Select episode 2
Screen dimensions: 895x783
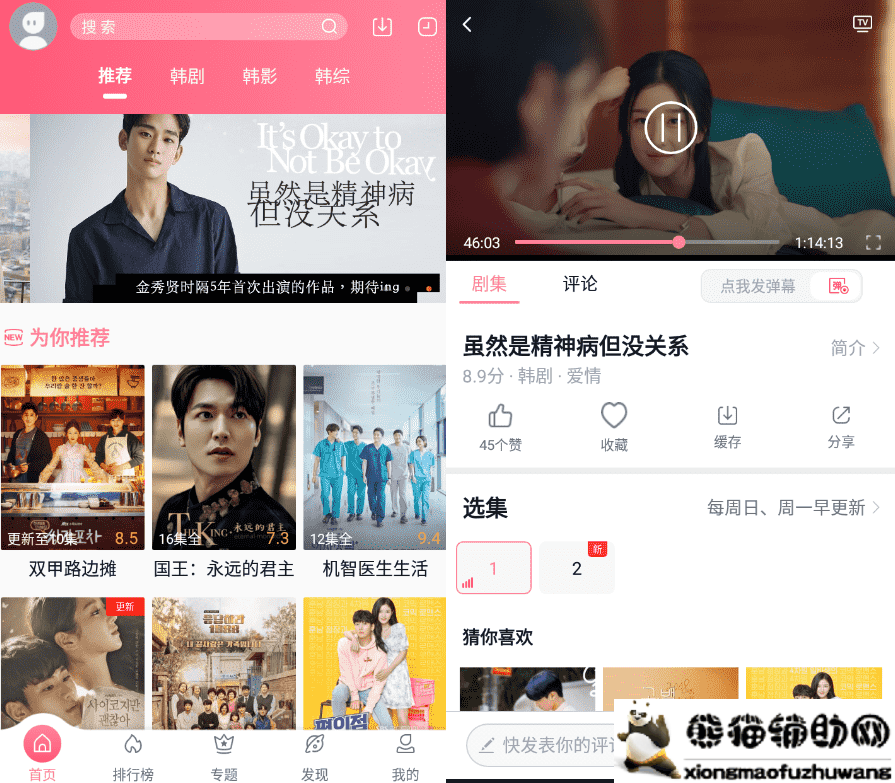(576, 568)
